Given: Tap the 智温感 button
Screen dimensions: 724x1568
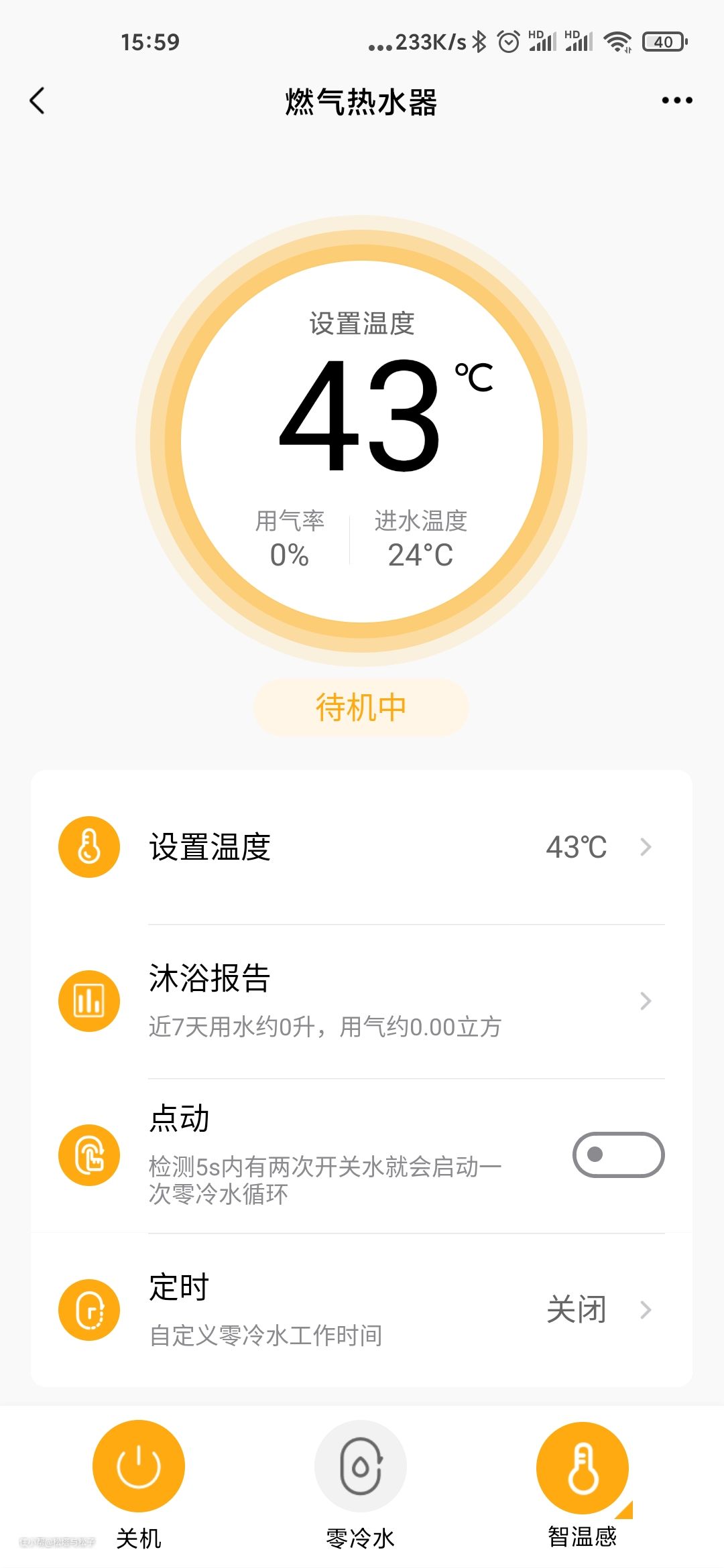Looking at the screenshot, I should (x=583, y=1467).
